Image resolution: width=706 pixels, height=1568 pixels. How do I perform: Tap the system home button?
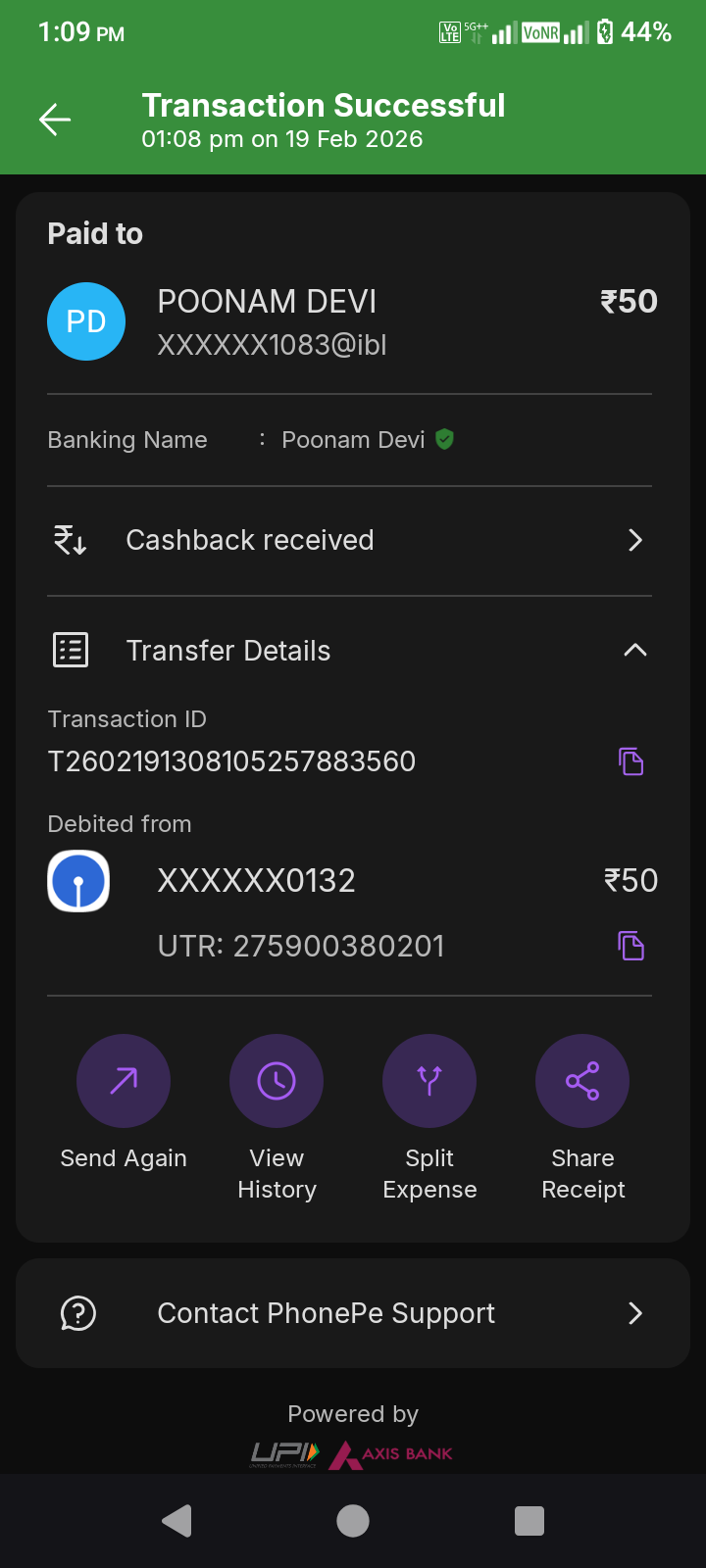353,1521
